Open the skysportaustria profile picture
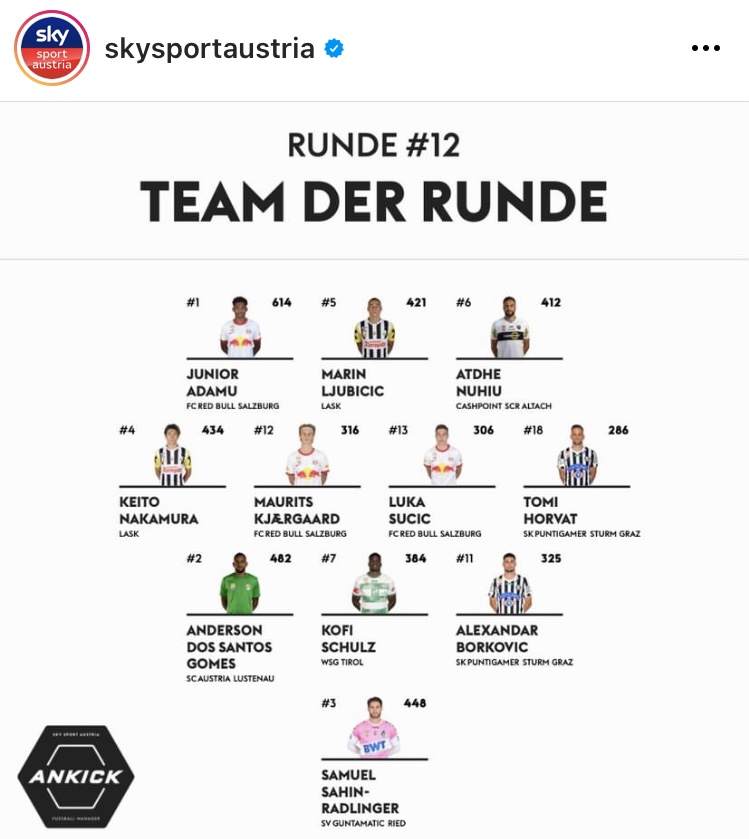Image resolution: width=749 pixels, height=839 pixels. [52, 49]
